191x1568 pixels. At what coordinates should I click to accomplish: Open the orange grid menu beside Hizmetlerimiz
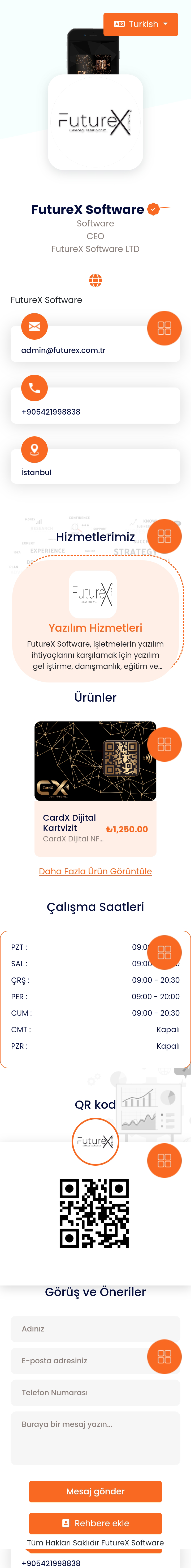pyautogui.click(x=164, y=536)
